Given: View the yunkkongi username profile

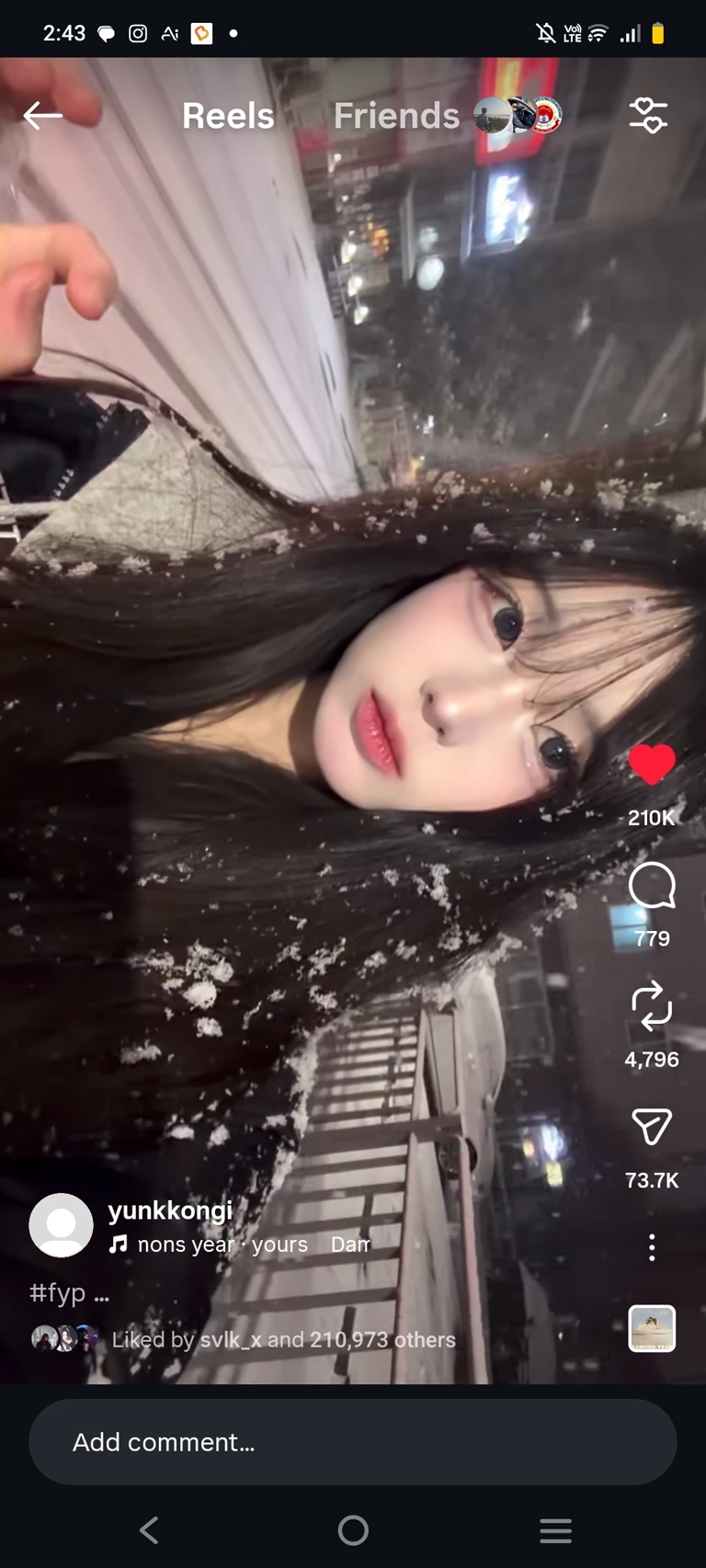Looking at the screenshot, I should 170,1210.
